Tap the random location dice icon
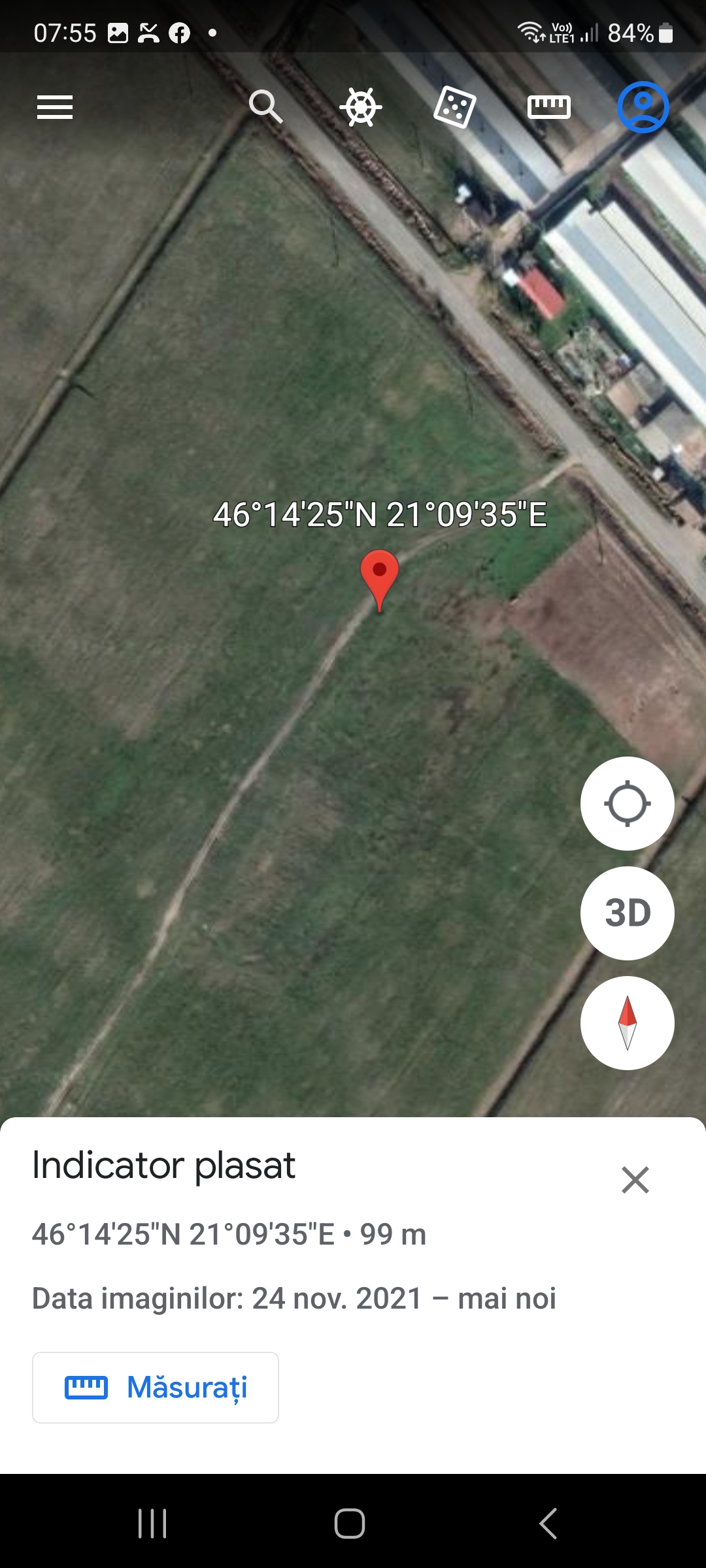Screen dimensions: 706x1568 coord(455,107)
